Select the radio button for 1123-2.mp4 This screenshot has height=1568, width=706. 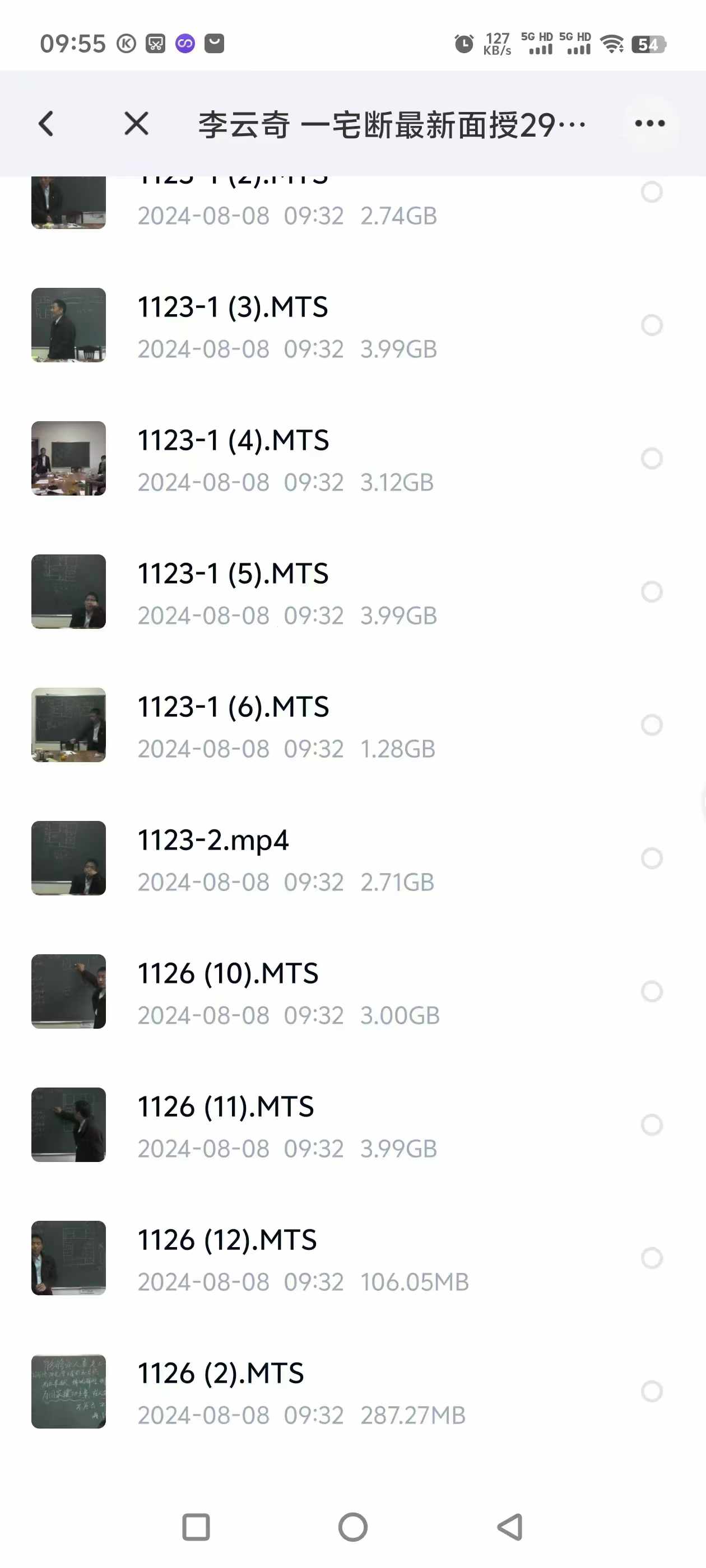pyautogui.click(x=651, y=858)
